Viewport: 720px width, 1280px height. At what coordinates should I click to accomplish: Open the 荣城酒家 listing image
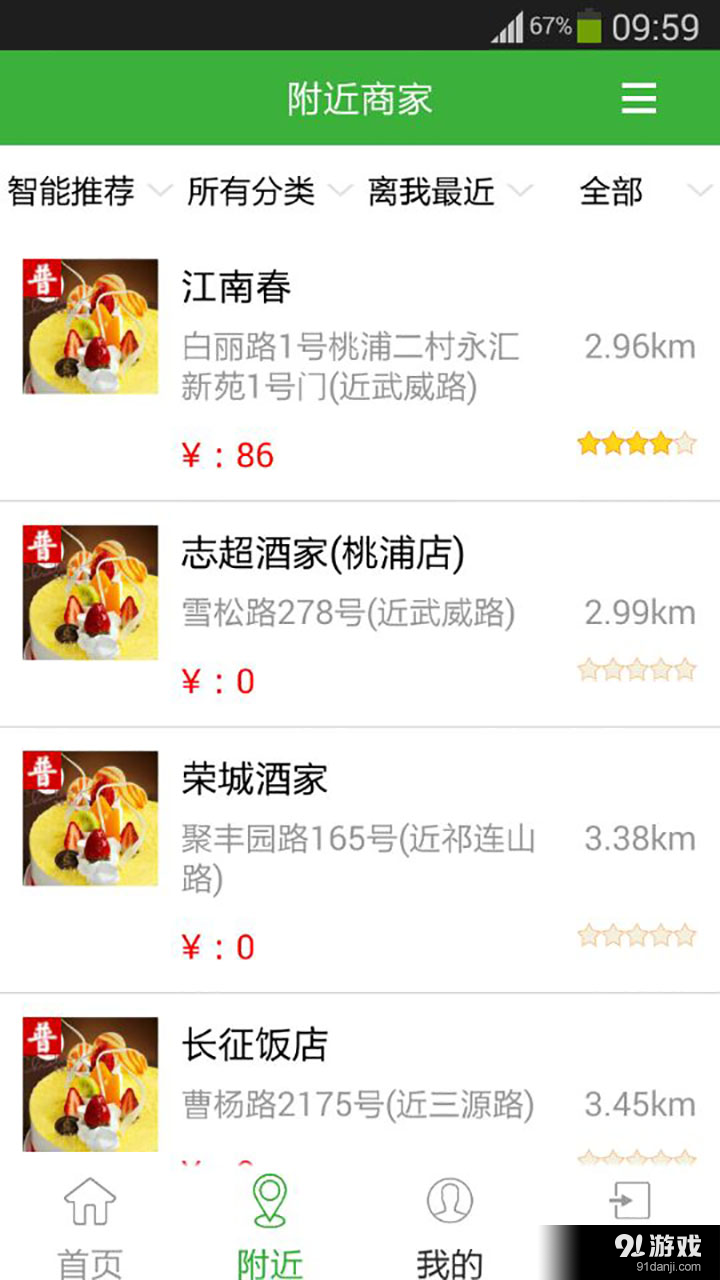(x=89, y=818)
